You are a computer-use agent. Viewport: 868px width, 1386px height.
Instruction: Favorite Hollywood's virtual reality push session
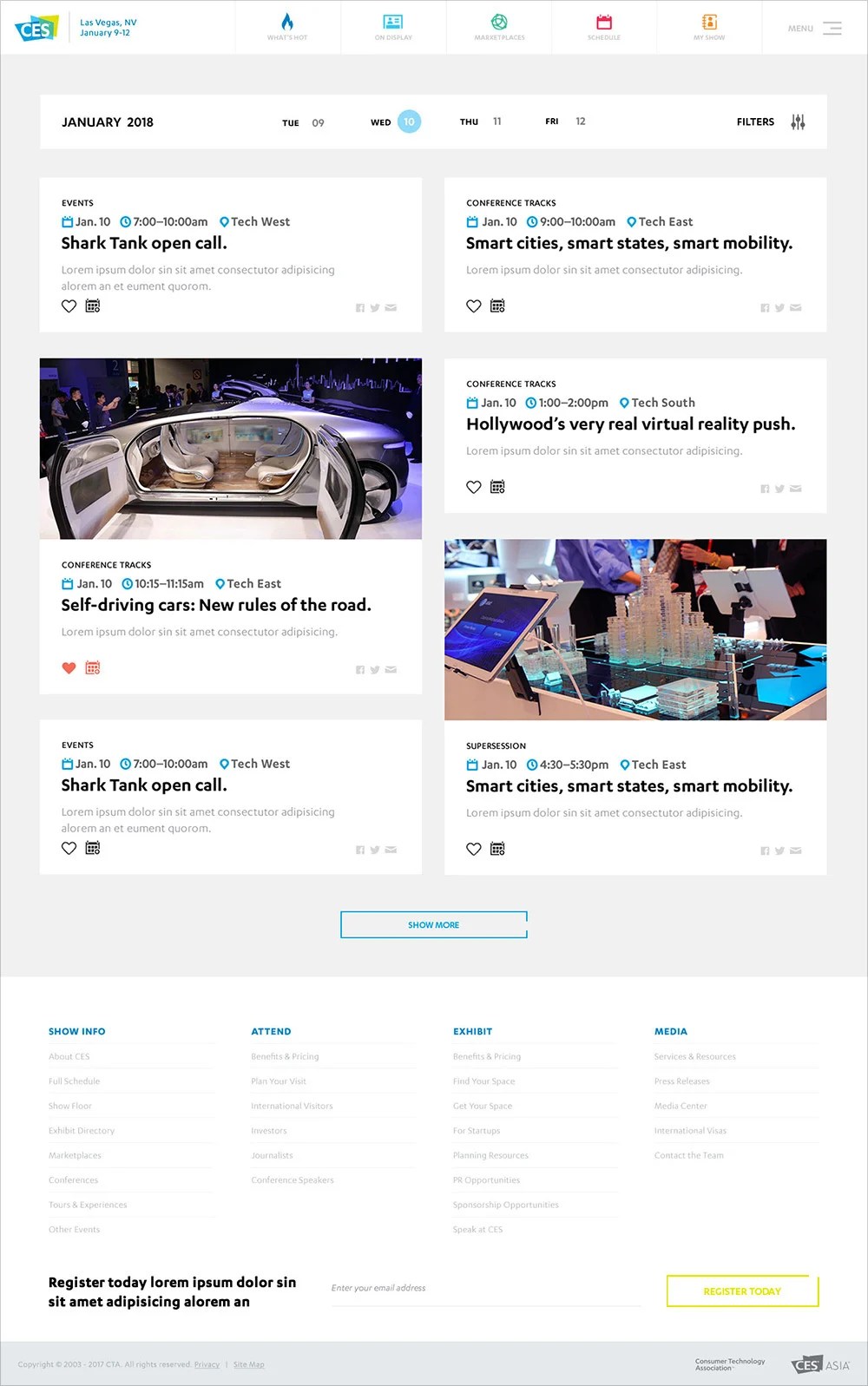pos(473,487)
